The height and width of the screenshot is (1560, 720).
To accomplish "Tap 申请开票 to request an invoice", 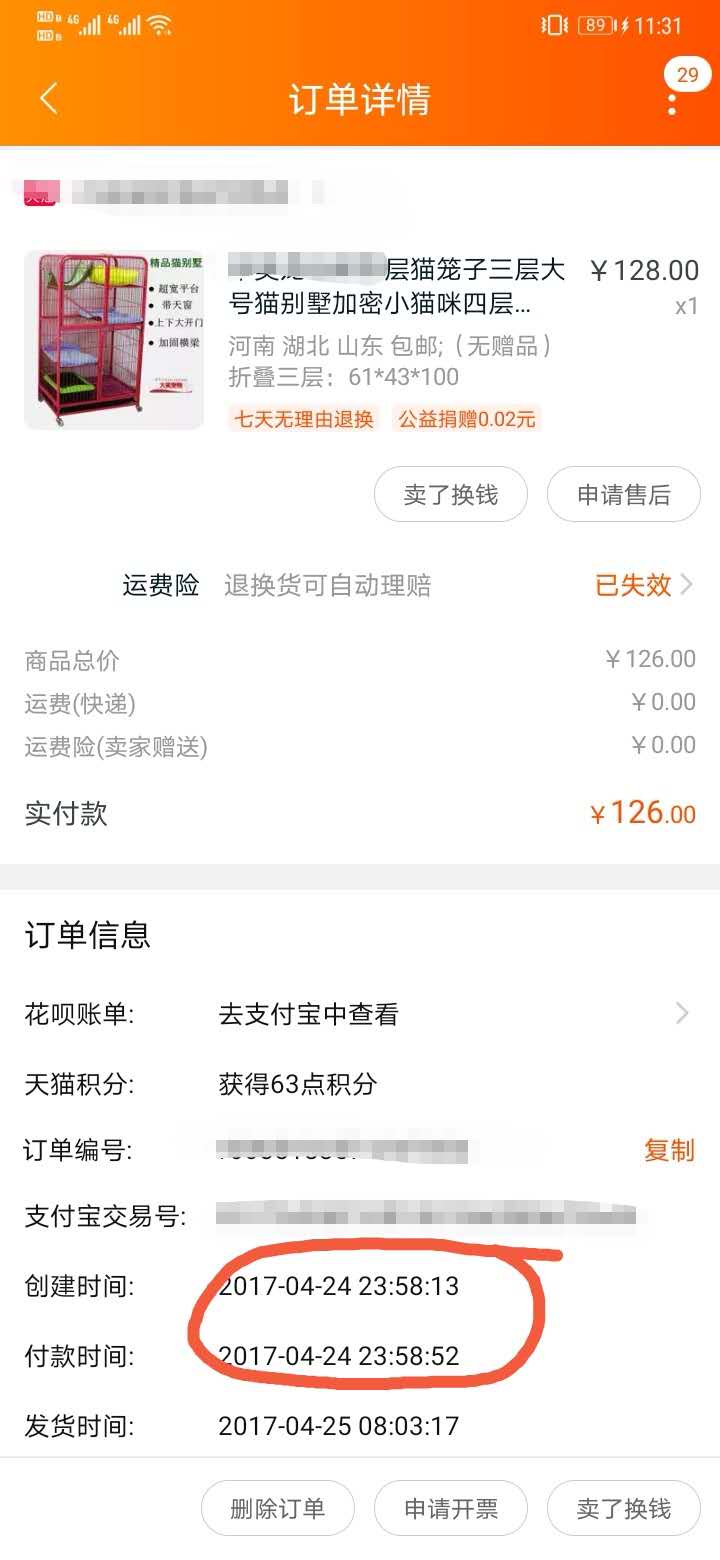I will click(x=451, y=1508).
